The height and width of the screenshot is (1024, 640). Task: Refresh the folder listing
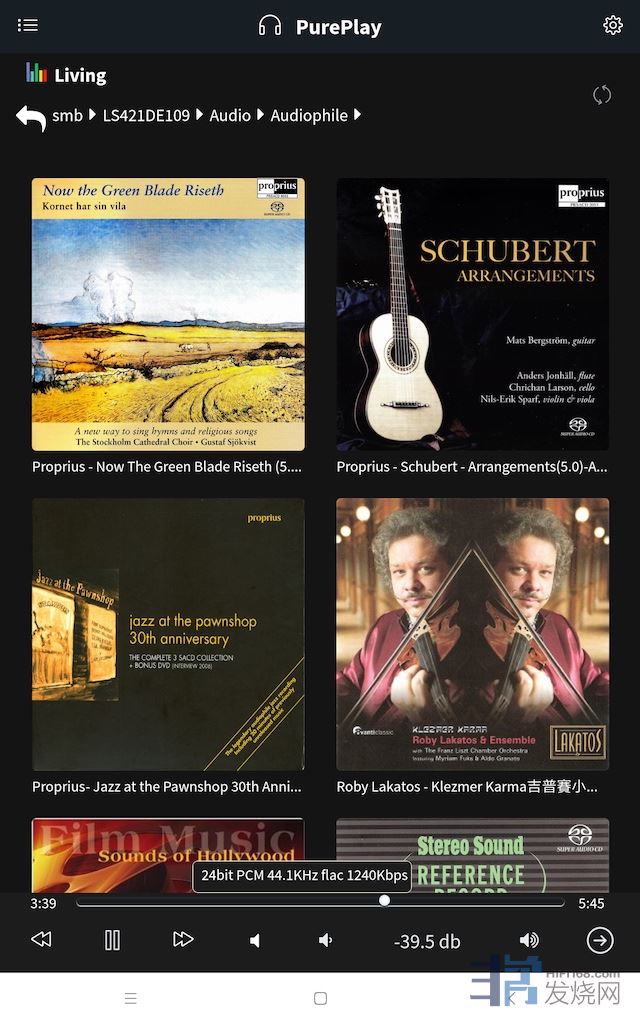[601, 95]
